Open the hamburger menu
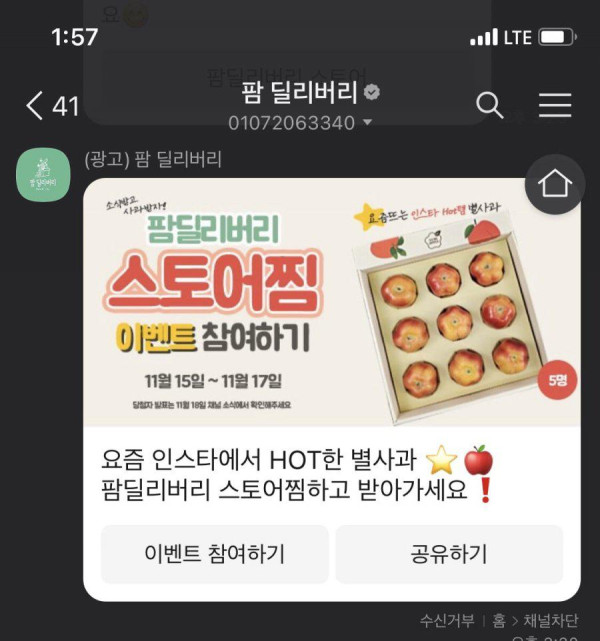The image size is (600, 641). pos(555,105)
